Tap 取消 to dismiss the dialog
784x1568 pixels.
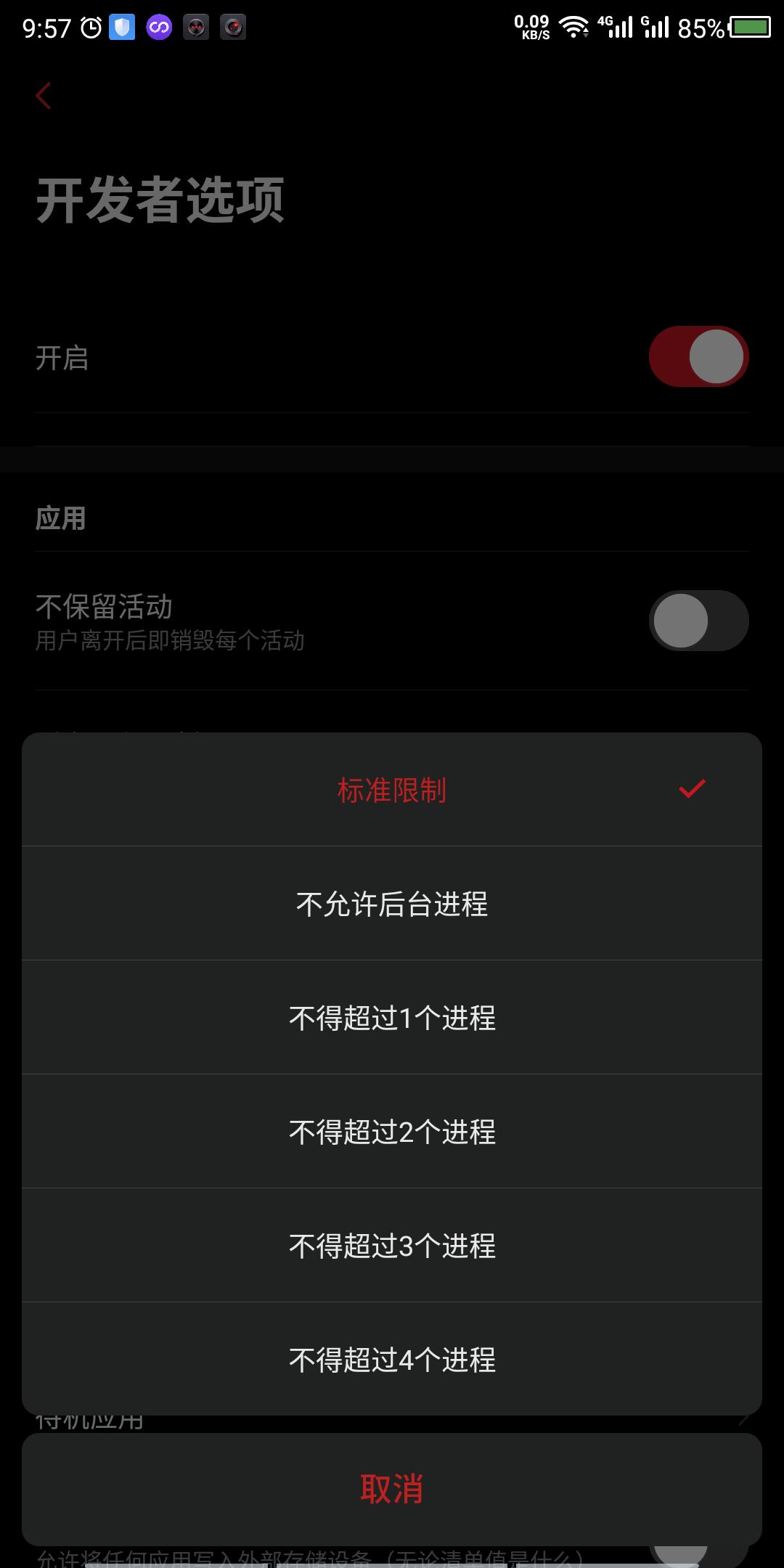tap(392, 1488)
